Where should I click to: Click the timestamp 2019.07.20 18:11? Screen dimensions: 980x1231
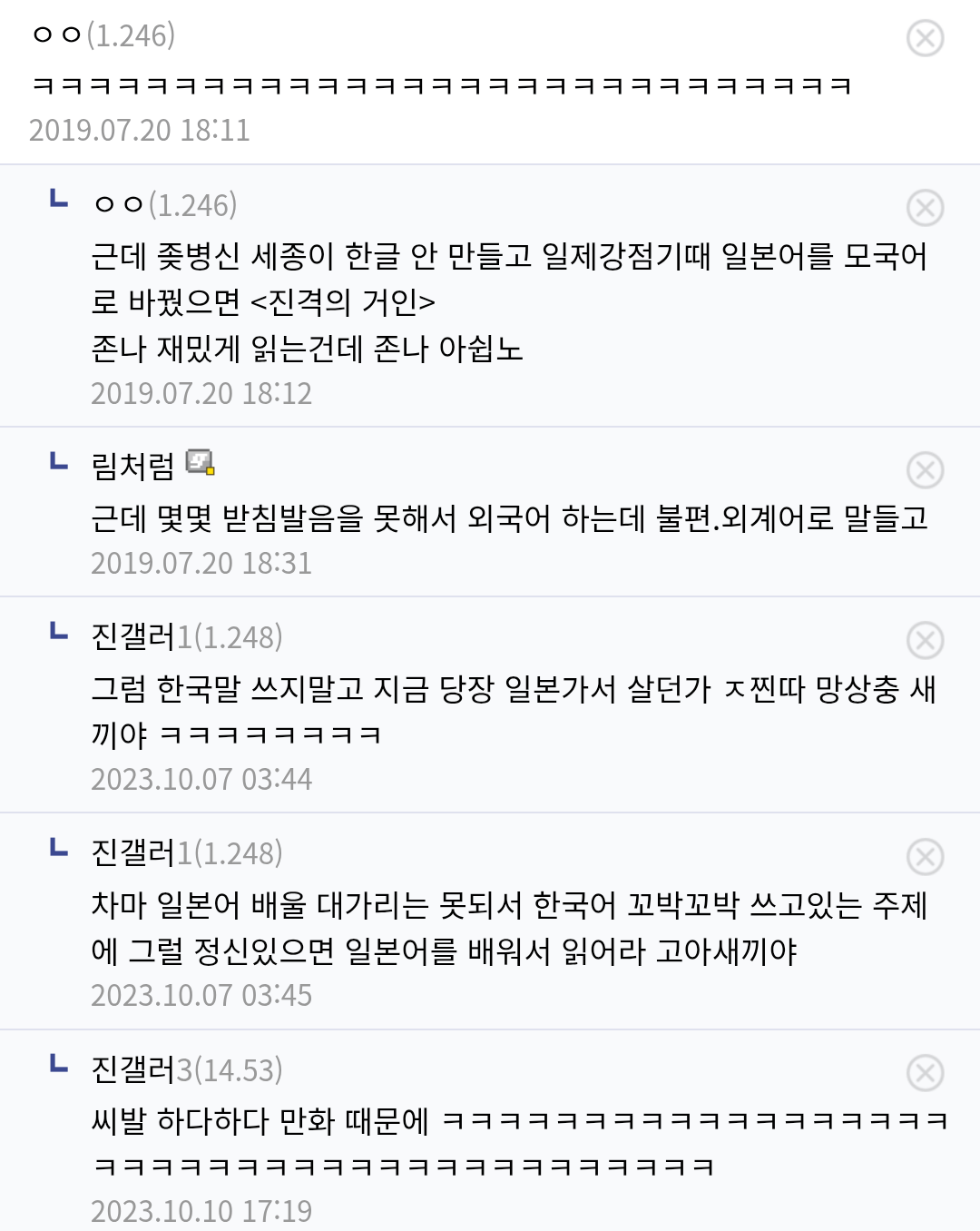click(x=141, y=129)
